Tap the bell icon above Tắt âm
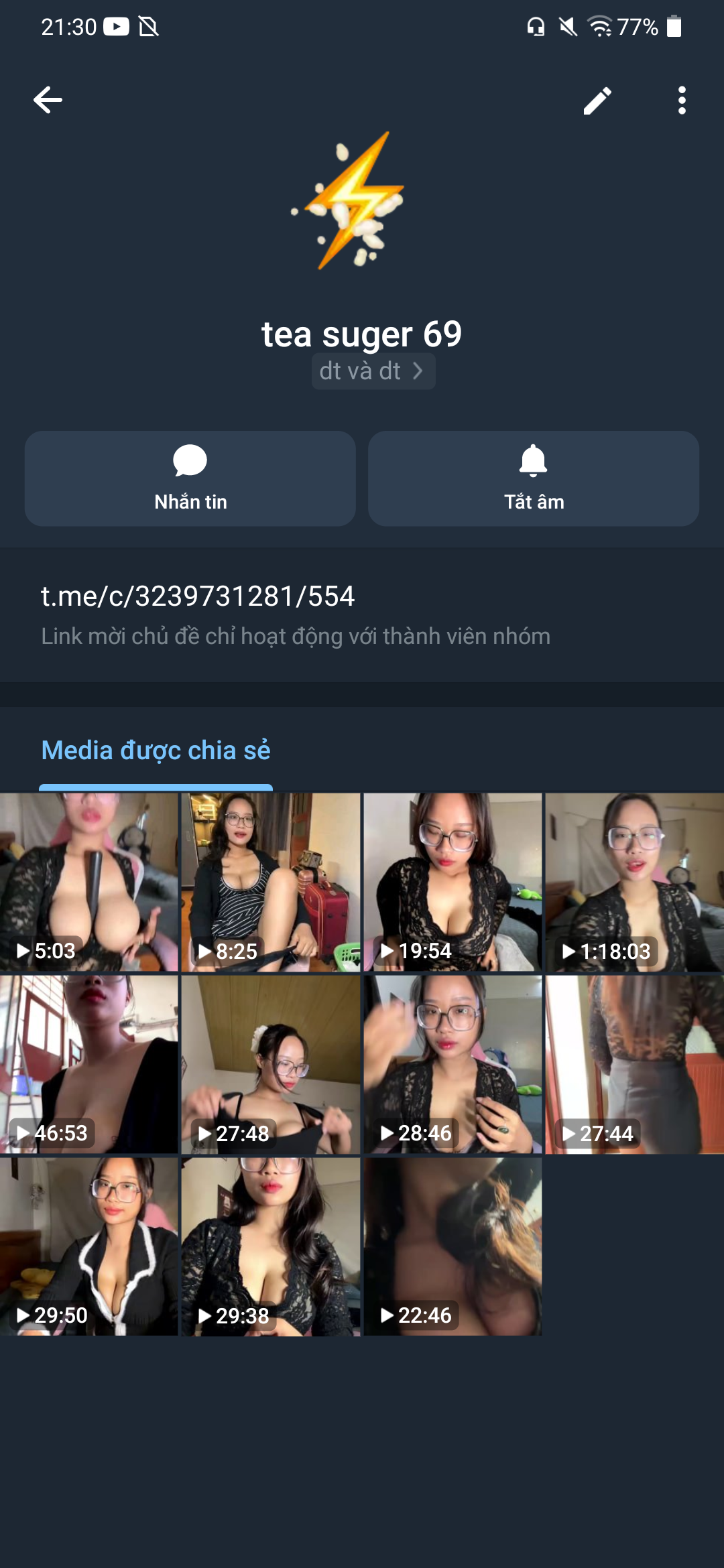Screen dimensions: 724x1568 coord(533,461)
